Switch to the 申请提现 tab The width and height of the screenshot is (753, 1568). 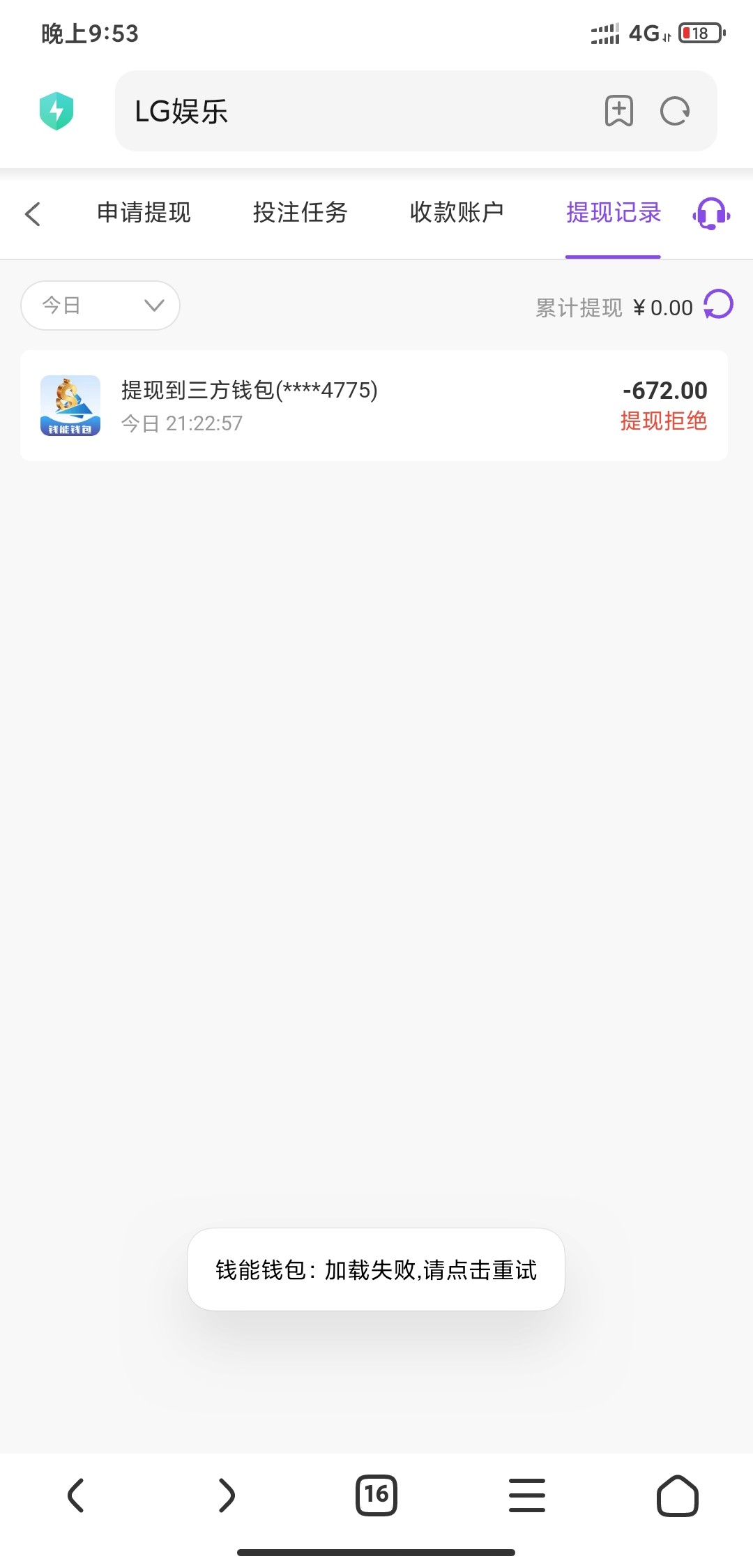tap(144, 213)
